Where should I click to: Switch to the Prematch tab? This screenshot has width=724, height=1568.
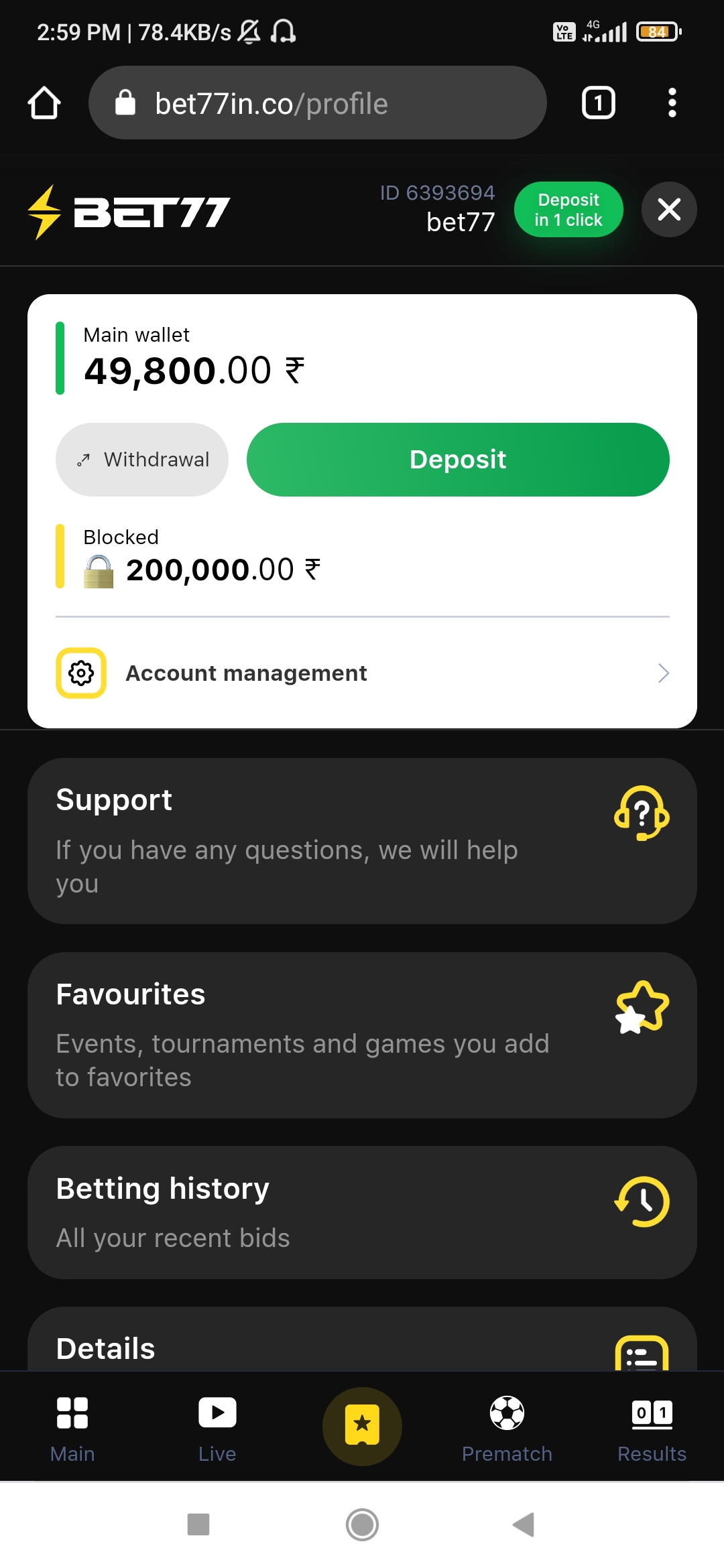point(507,1429)
